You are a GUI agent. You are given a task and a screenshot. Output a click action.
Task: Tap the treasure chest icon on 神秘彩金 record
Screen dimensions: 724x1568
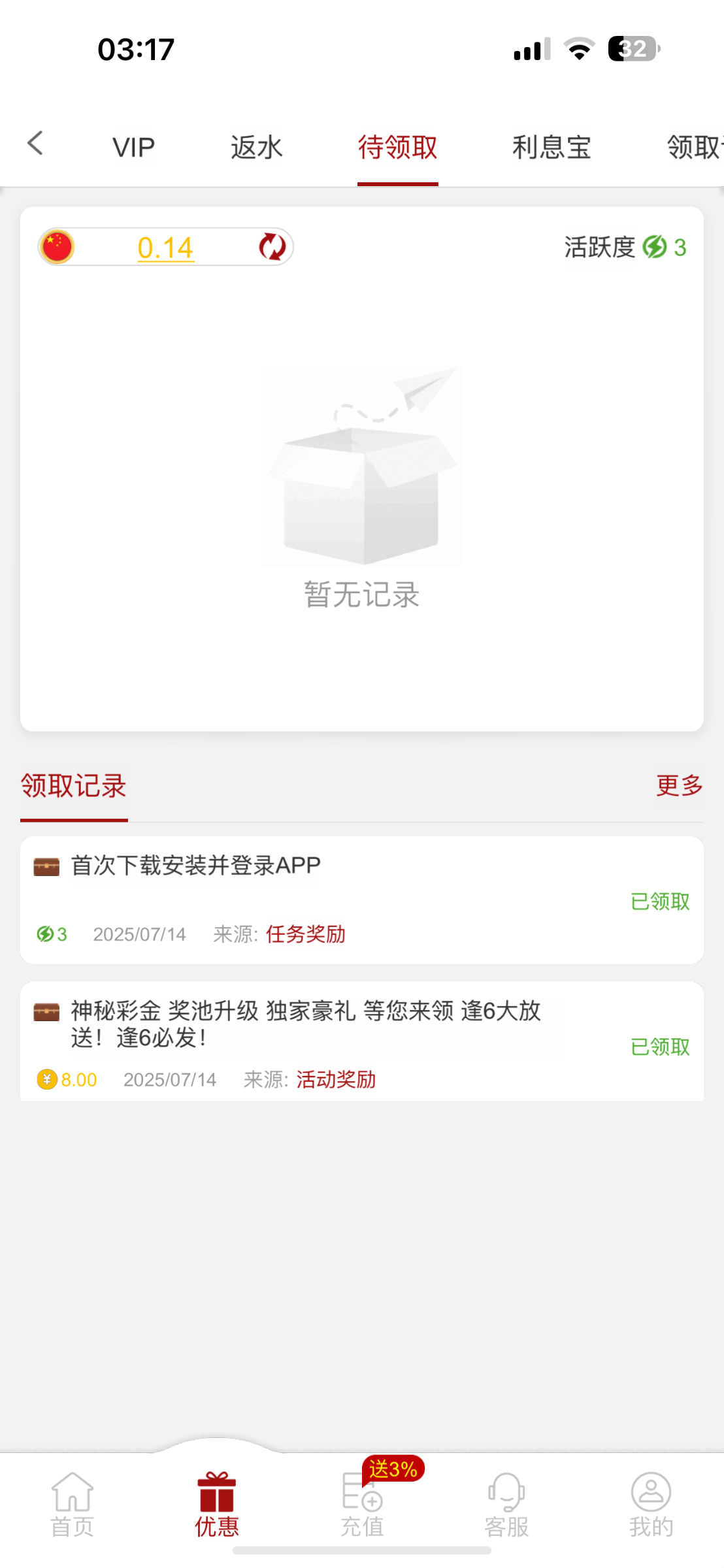coord(46,1011)
